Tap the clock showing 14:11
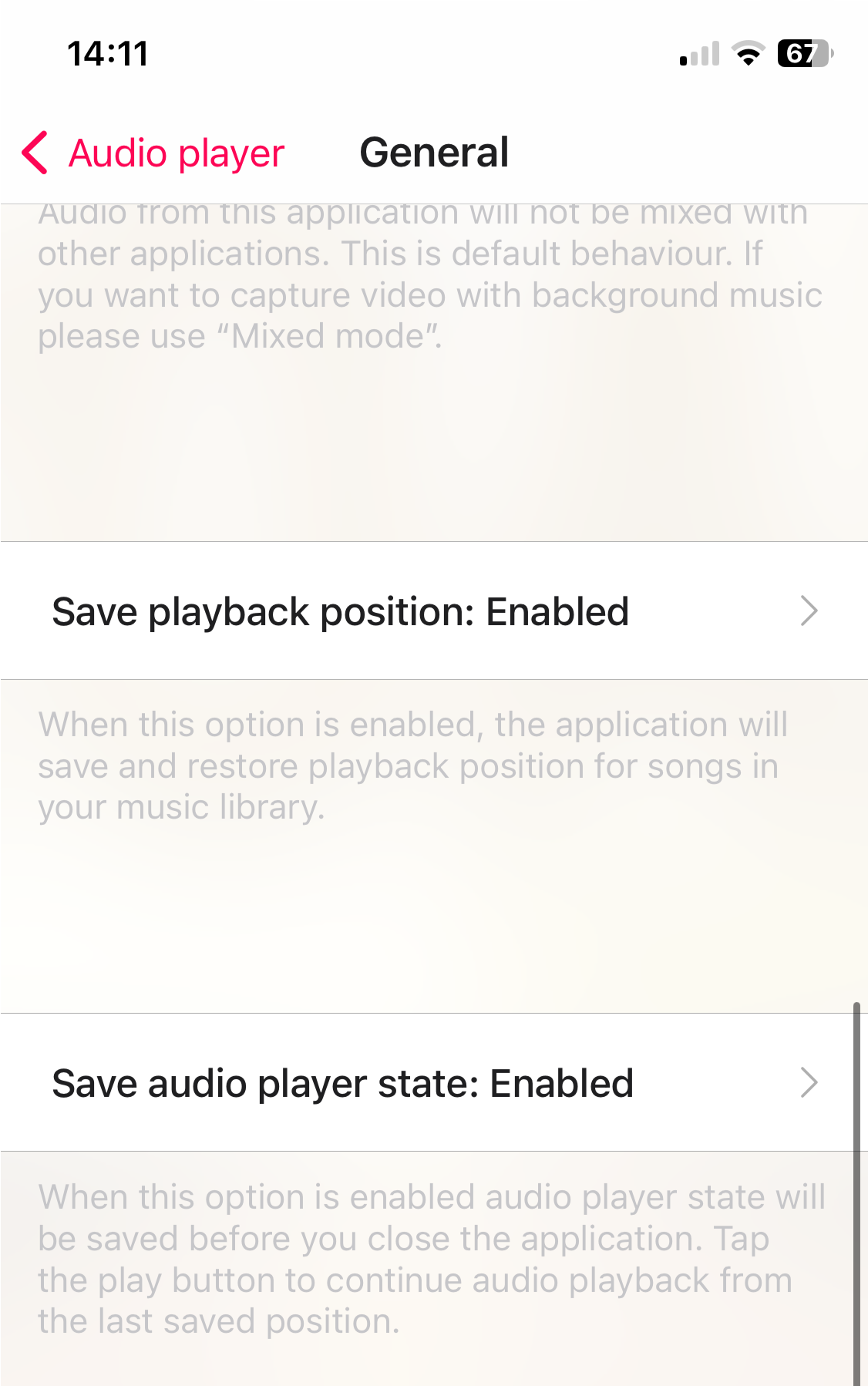The height and width of the screenshot is (1386, 868). [x=108, y=52]
